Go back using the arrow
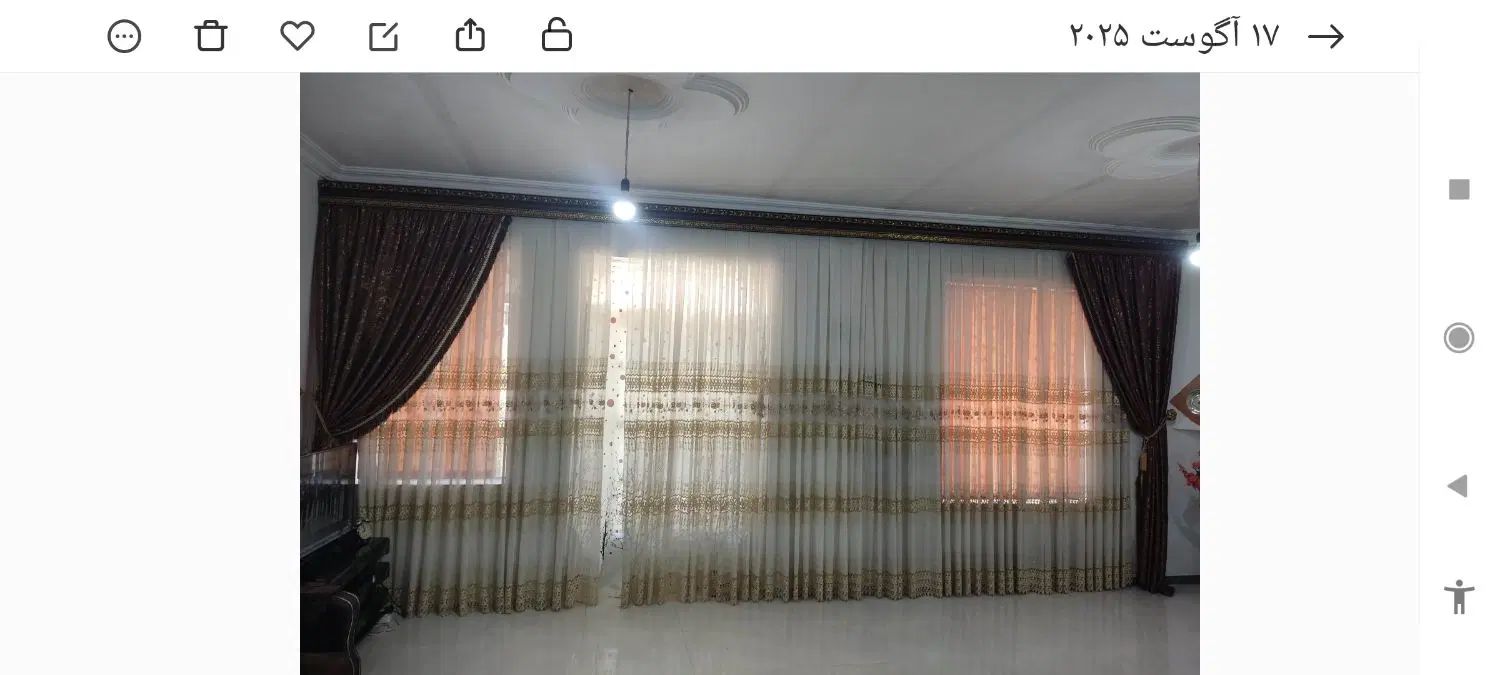This screenshot has height=675, width=1500. point(1326,37)
